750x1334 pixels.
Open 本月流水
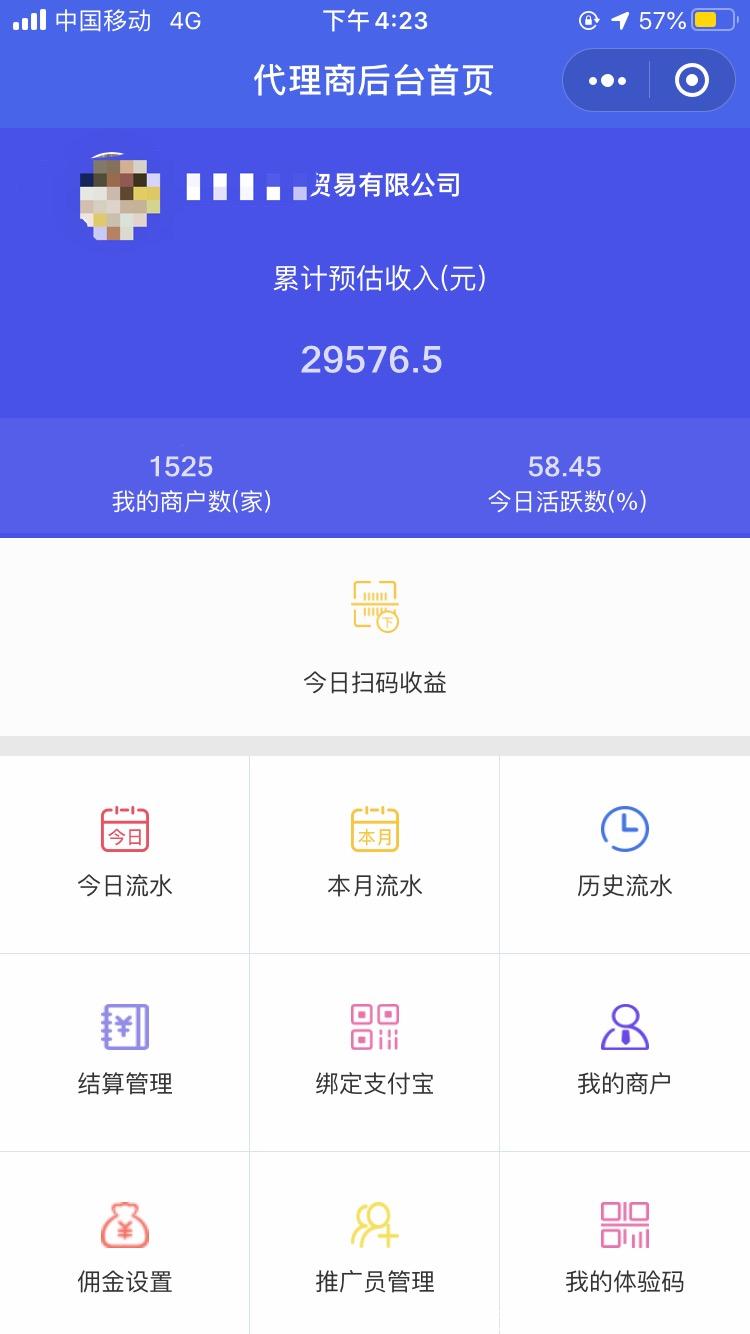click(x=375, y=854)
